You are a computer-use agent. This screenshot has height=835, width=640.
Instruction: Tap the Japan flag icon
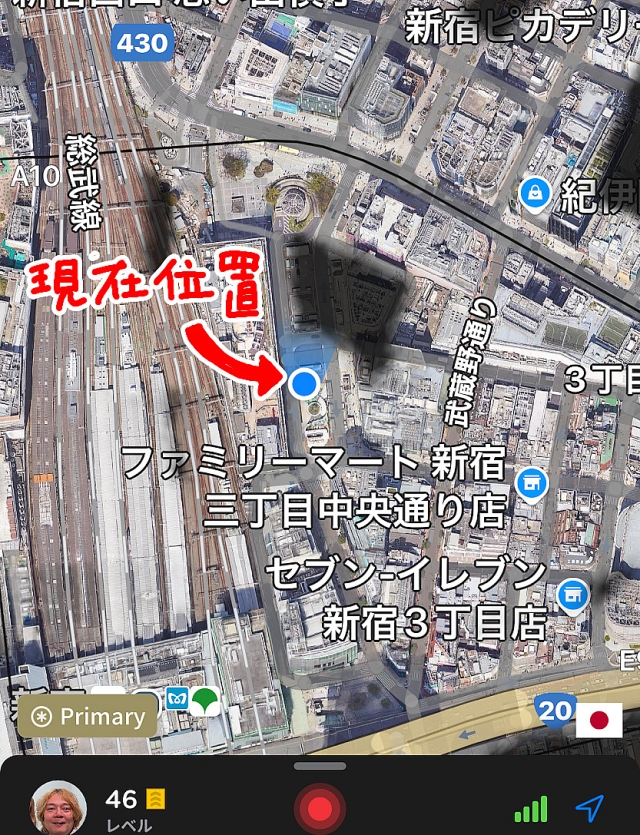pyautogui.click(x=599, y=719)
